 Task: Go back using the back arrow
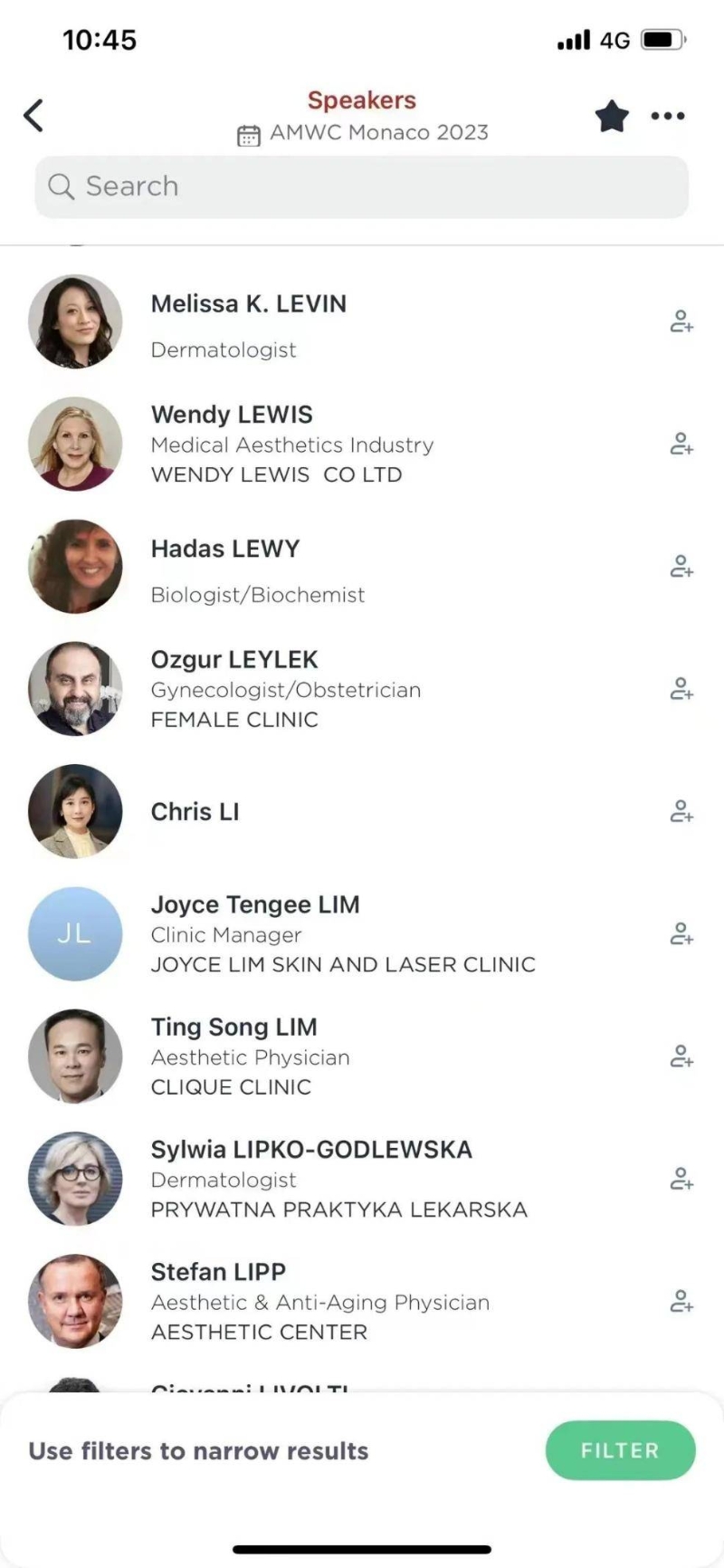pyautogui.click(x=33, y=116)
